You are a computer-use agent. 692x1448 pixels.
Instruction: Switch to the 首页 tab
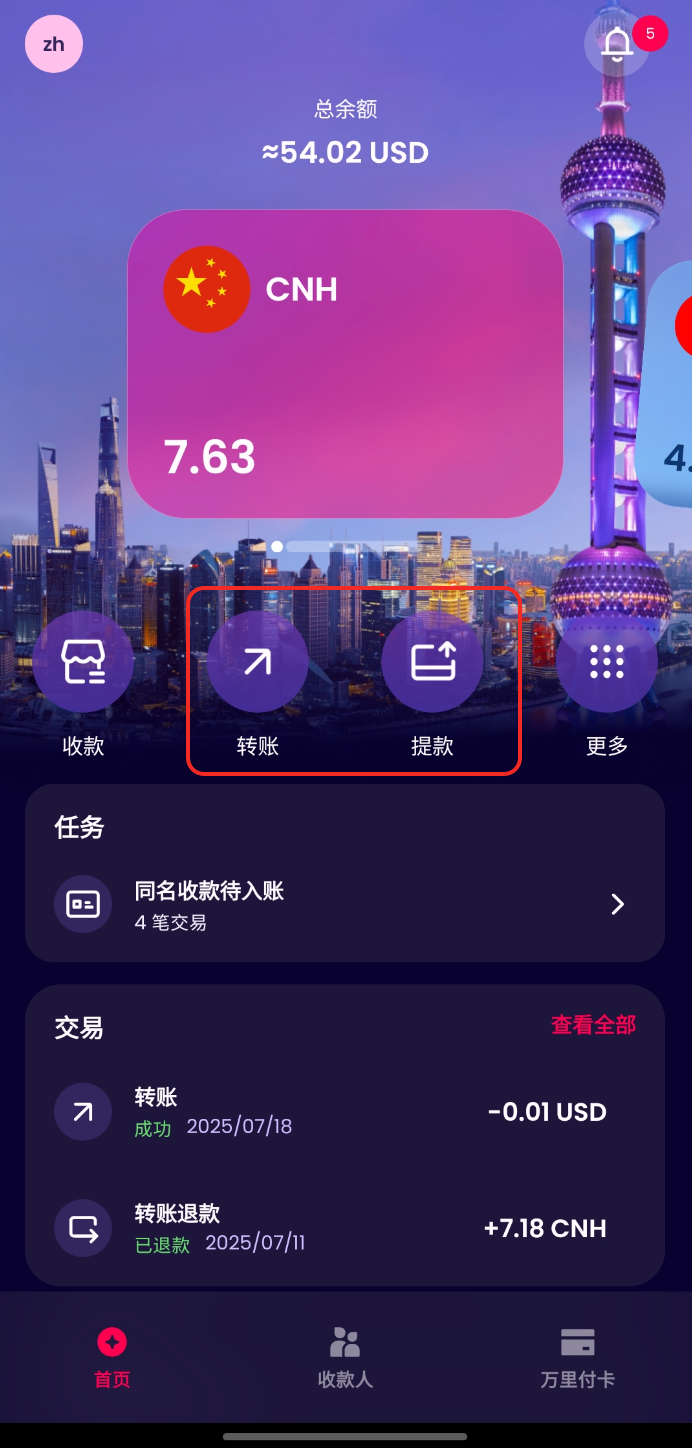coord(112,1358)
